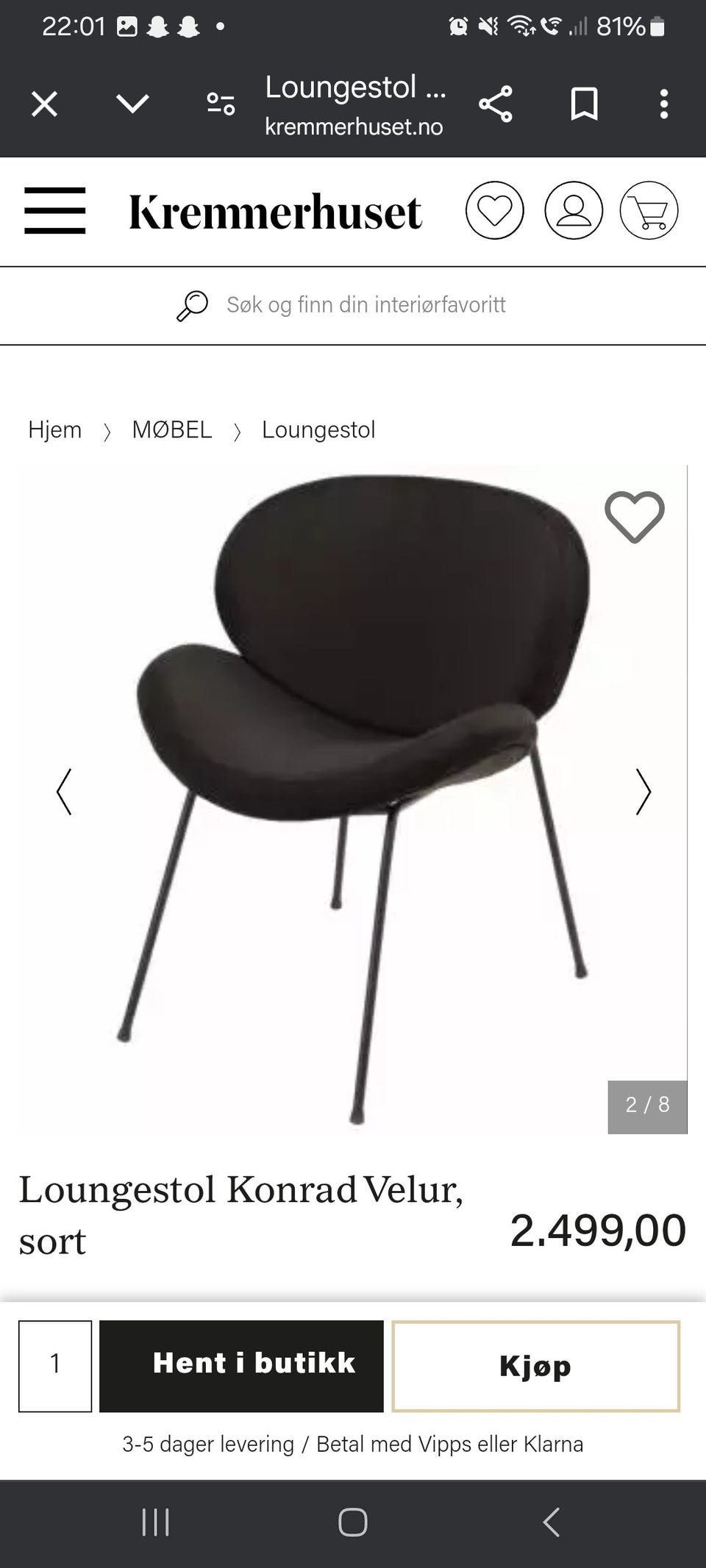
Task: Share this product page
Action: tap(496, 104)
